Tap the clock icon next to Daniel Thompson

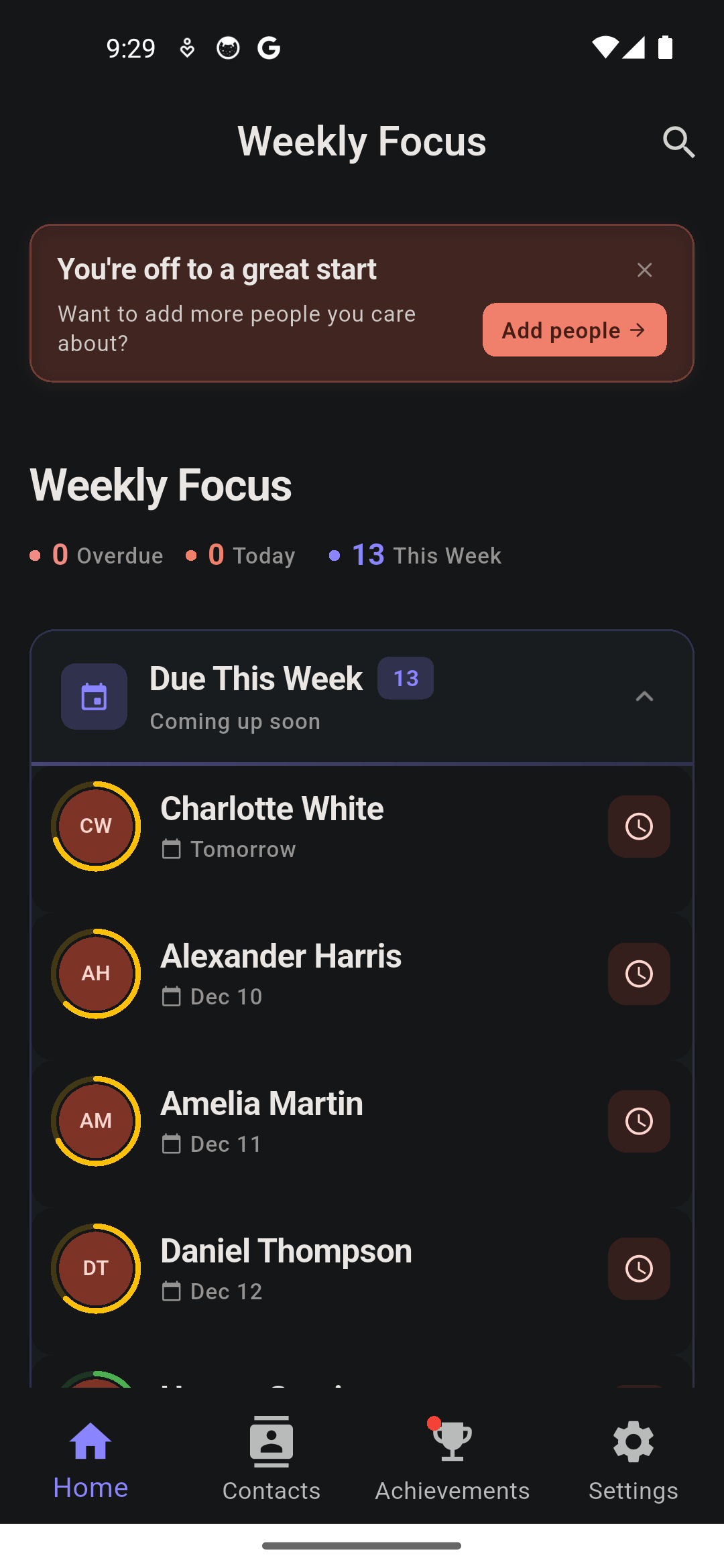[638, 1268]
